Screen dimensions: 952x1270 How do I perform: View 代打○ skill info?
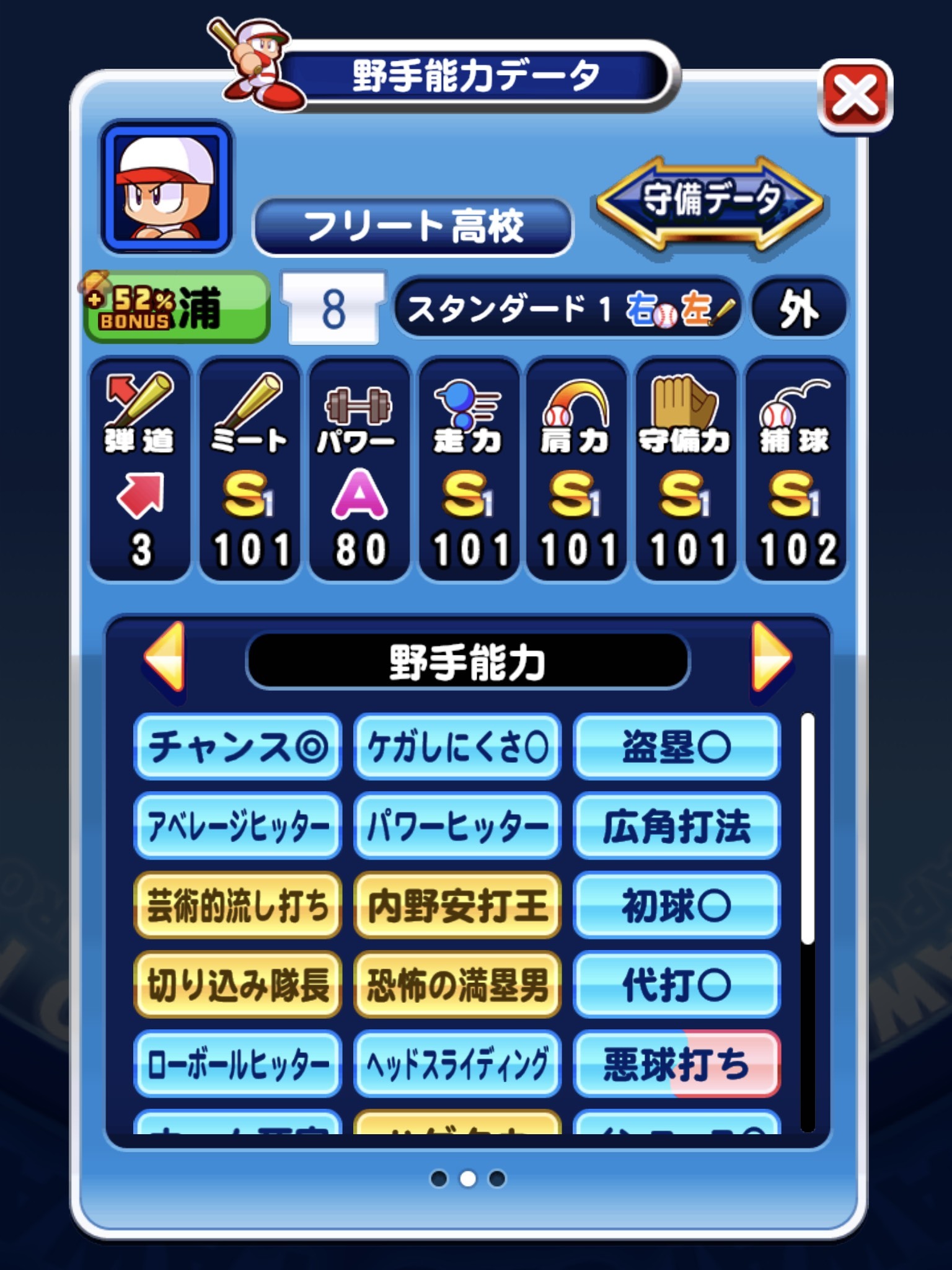click(x=676, y=985)
